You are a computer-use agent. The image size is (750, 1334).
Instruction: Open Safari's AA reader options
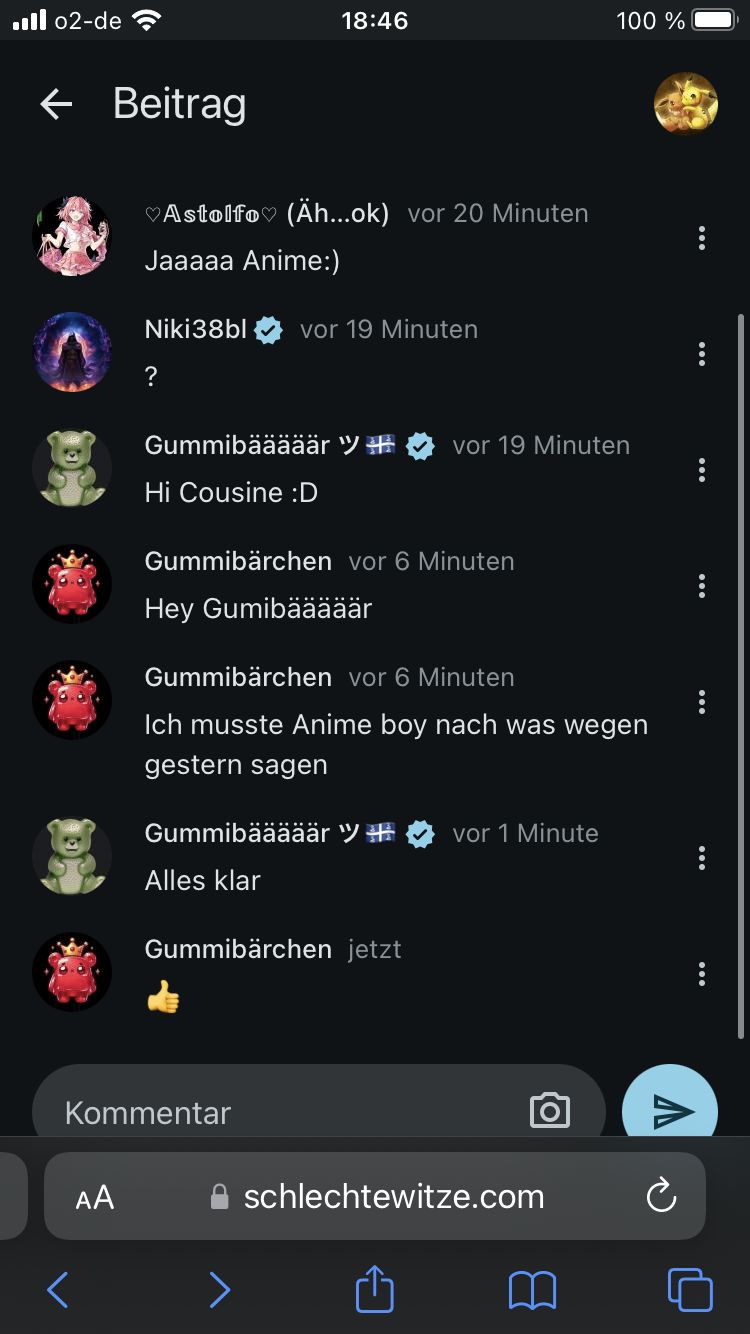(x=95, y=1197)
